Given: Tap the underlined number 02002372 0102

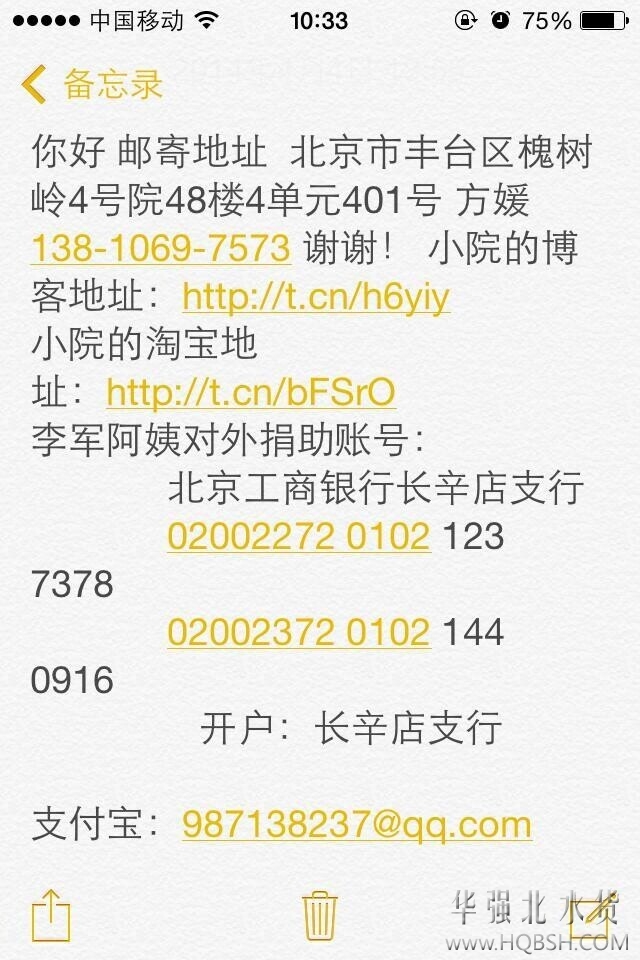Looking at the screenshot, I should (x=298, y=633).
